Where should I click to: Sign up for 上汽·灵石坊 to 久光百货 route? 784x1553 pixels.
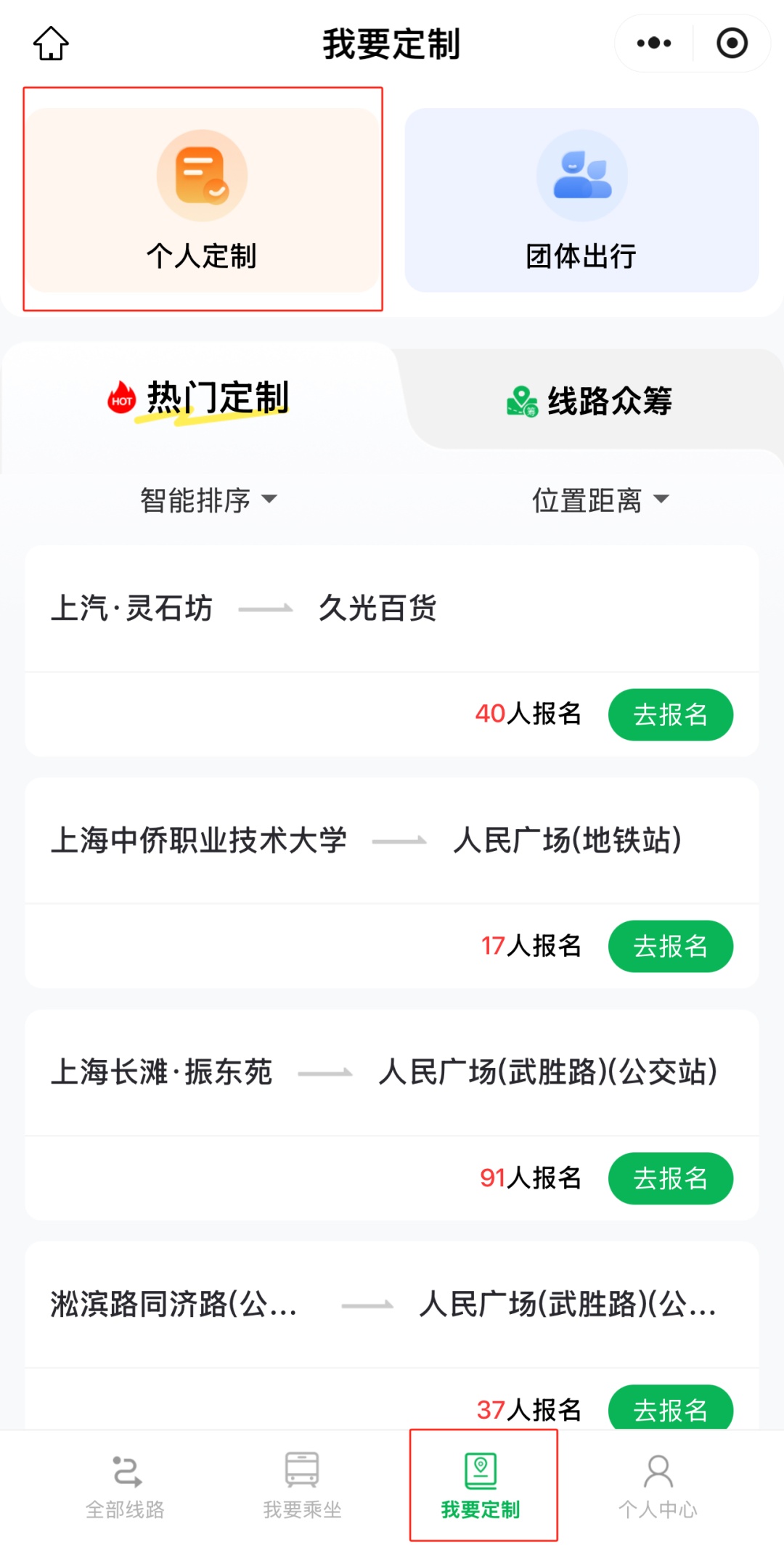[x=670, y=714]
